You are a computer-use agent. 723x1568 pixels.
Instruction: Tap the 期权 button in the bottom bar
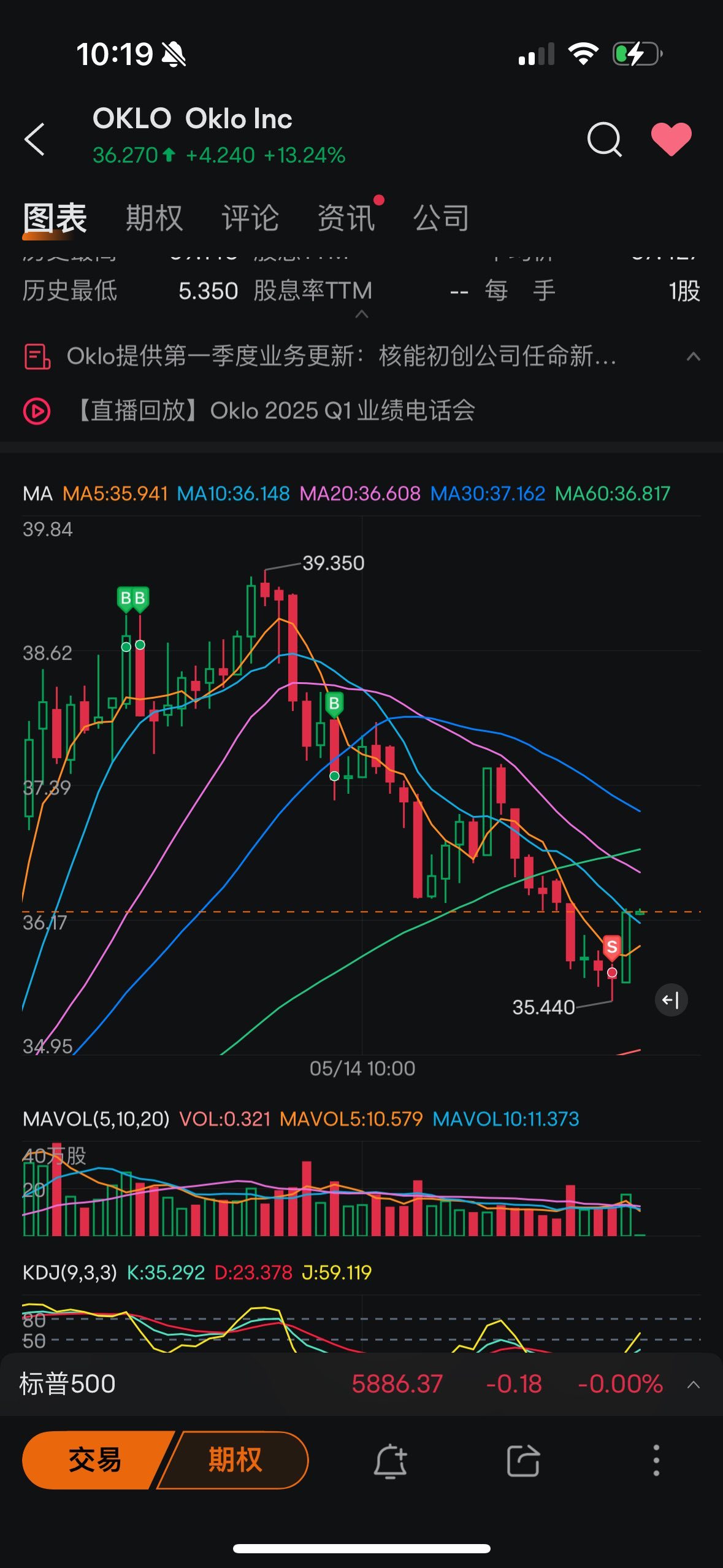[235, 1459]
